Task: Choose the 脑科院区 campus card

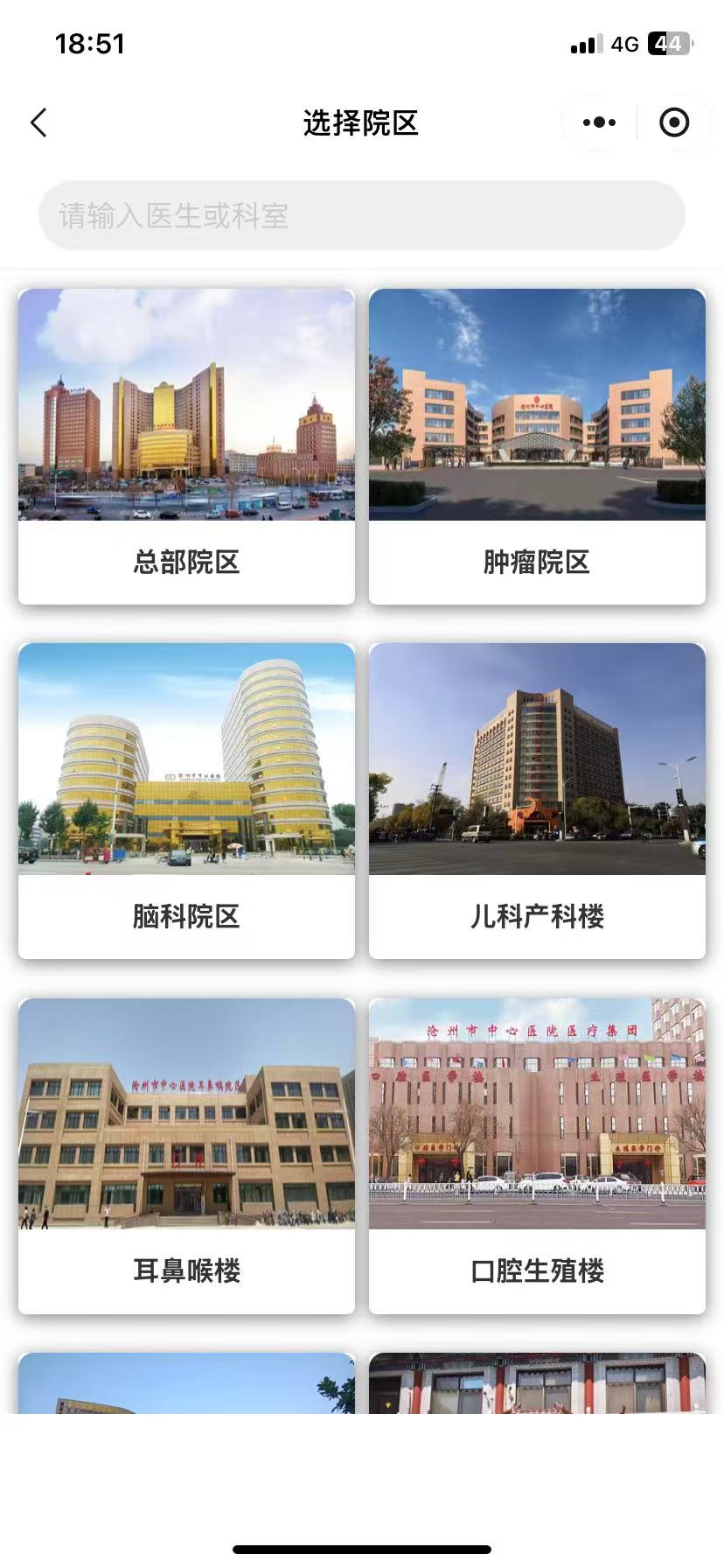Action: coord(186,801)
